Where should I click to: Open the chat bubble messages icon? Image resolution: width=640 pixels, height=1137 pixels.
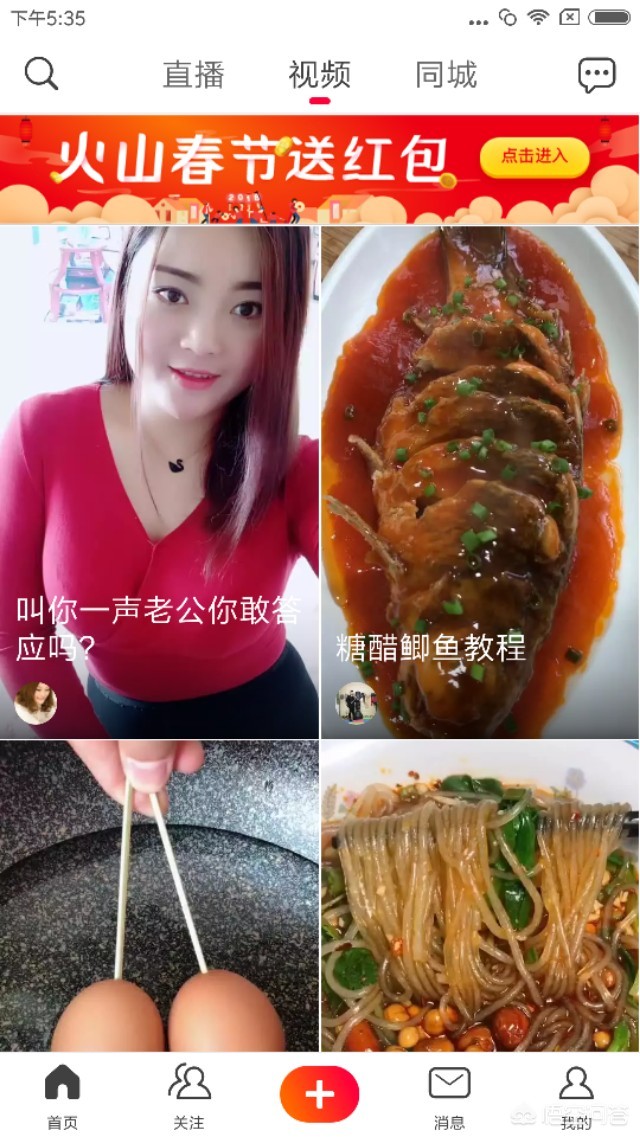(x=596, y=75)
